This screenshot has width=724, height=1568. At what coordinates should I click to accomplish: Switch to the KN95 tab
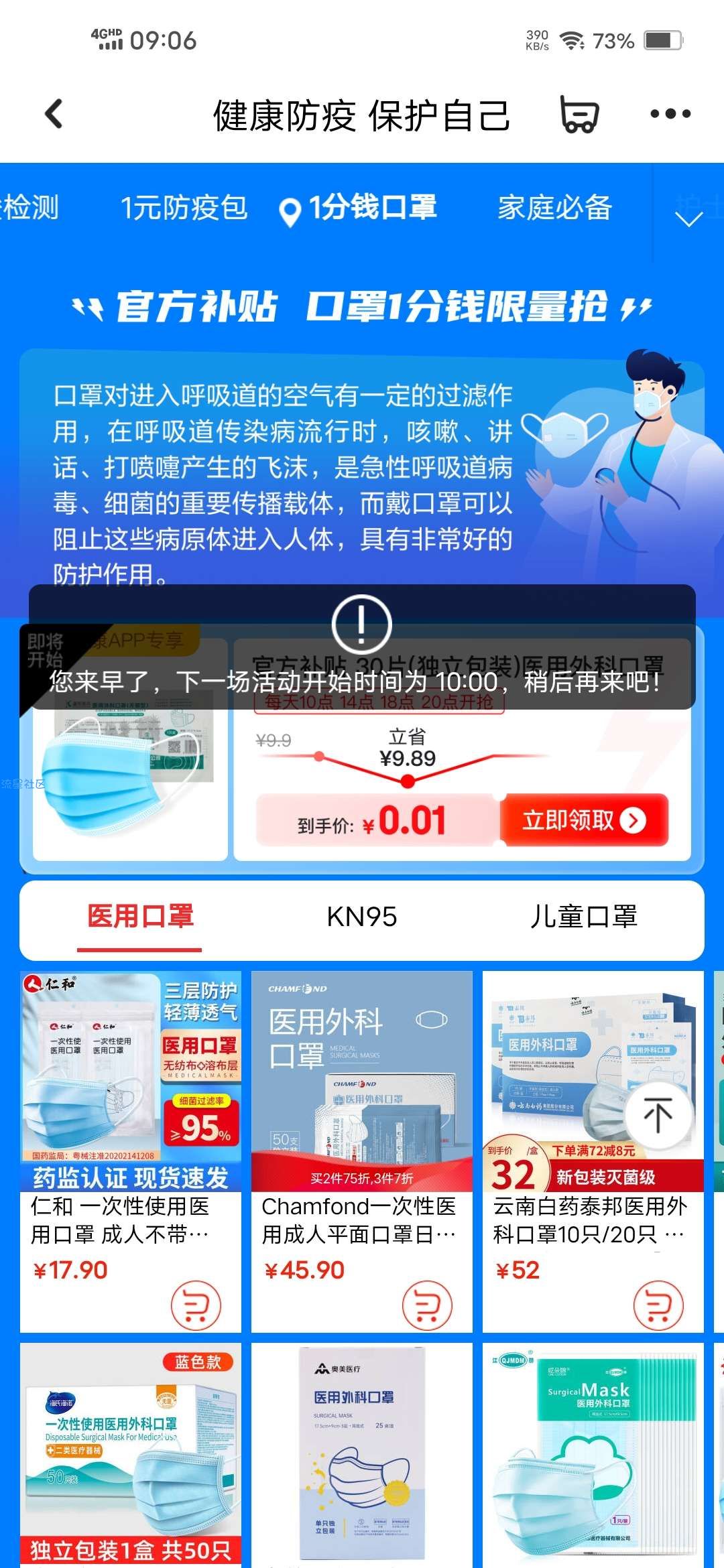tap(362, 916)
